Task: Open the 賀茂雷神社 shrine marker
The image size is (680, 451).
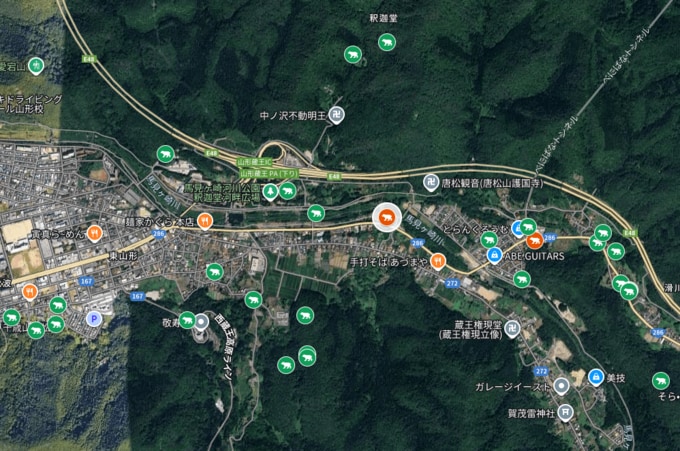Action: [x=566, y=412]
